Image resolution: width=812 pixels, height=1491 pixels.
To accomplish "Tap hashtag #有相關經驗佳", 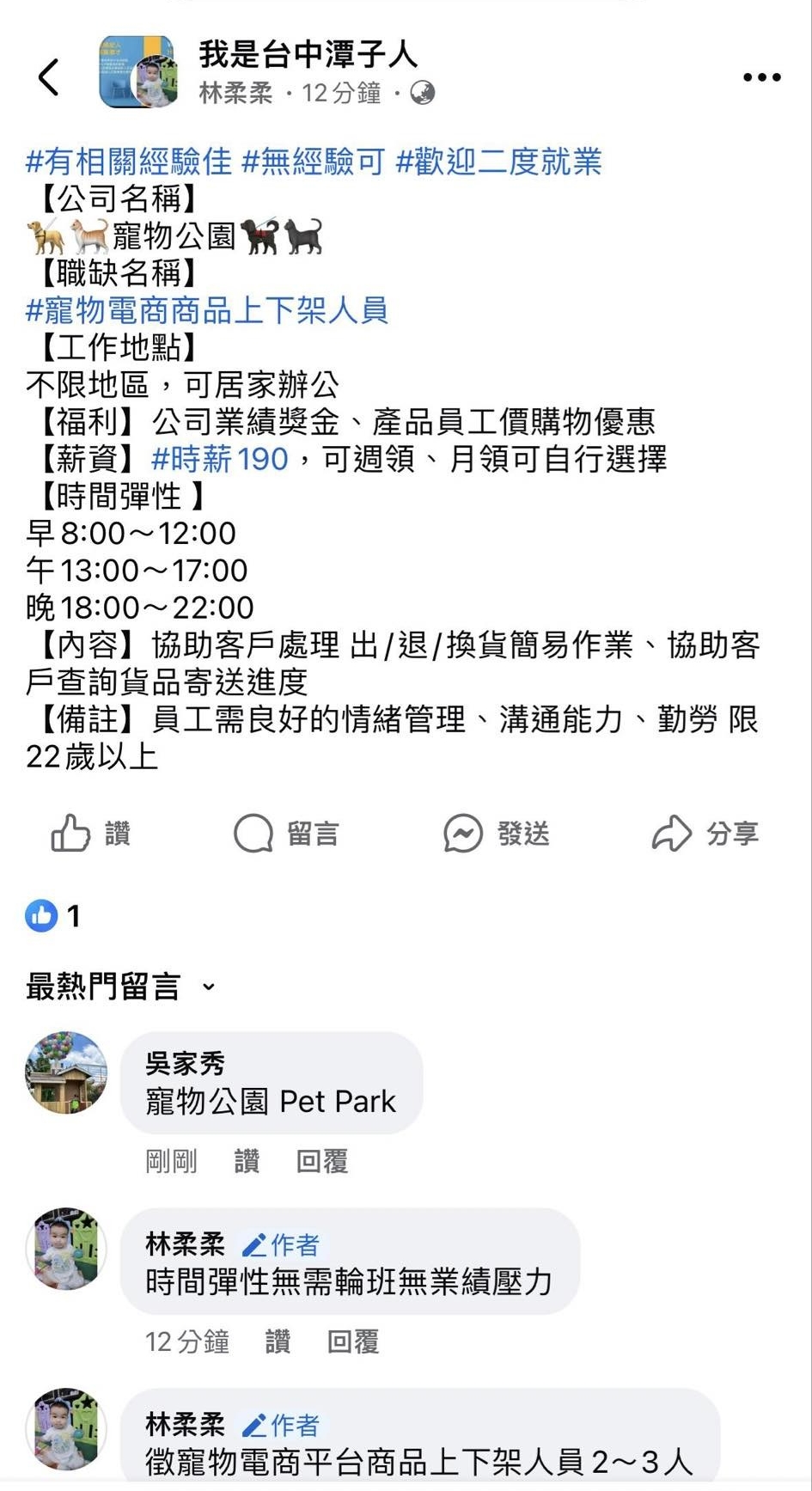I will coord(129,162).
